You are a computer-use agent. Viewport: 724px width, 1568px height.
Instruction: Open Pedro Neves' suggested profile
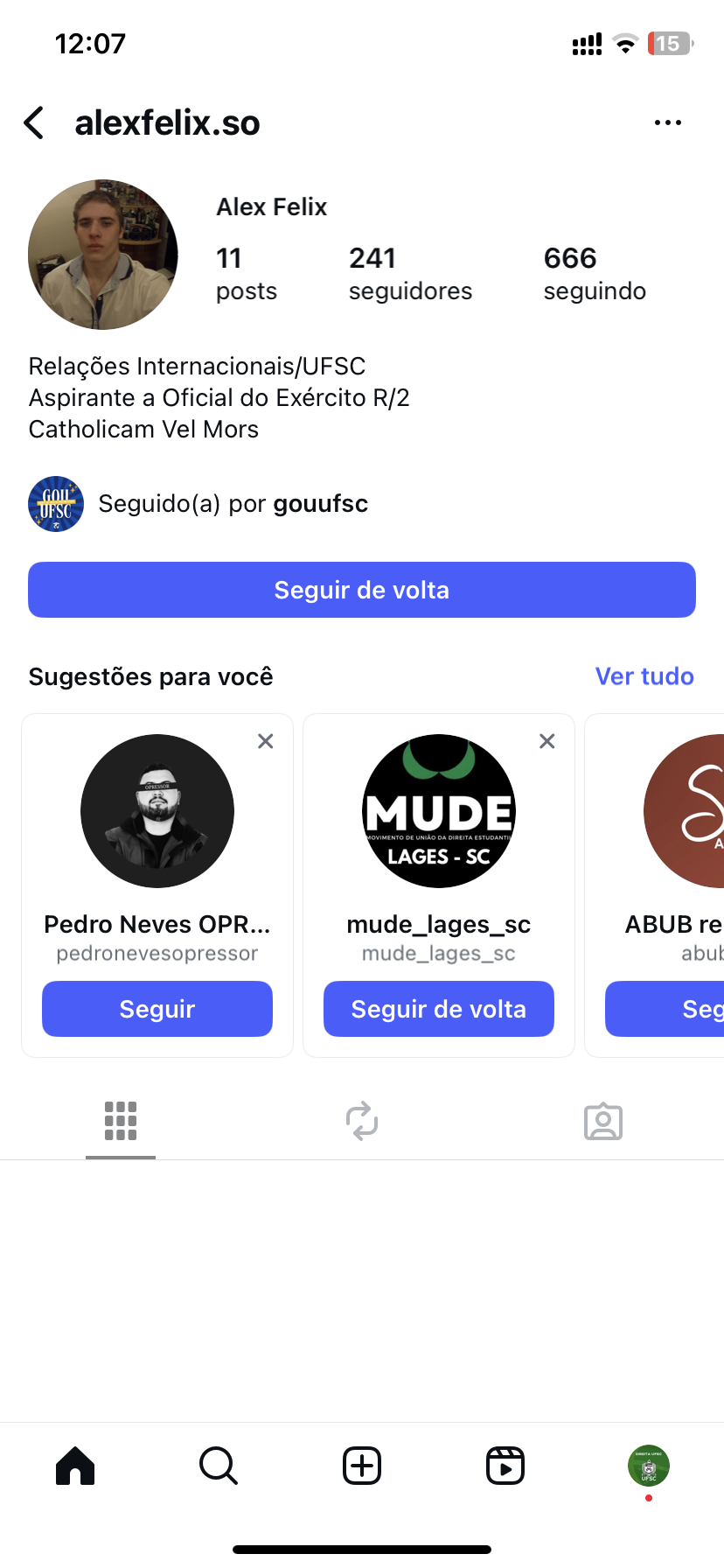pos(157,811)
